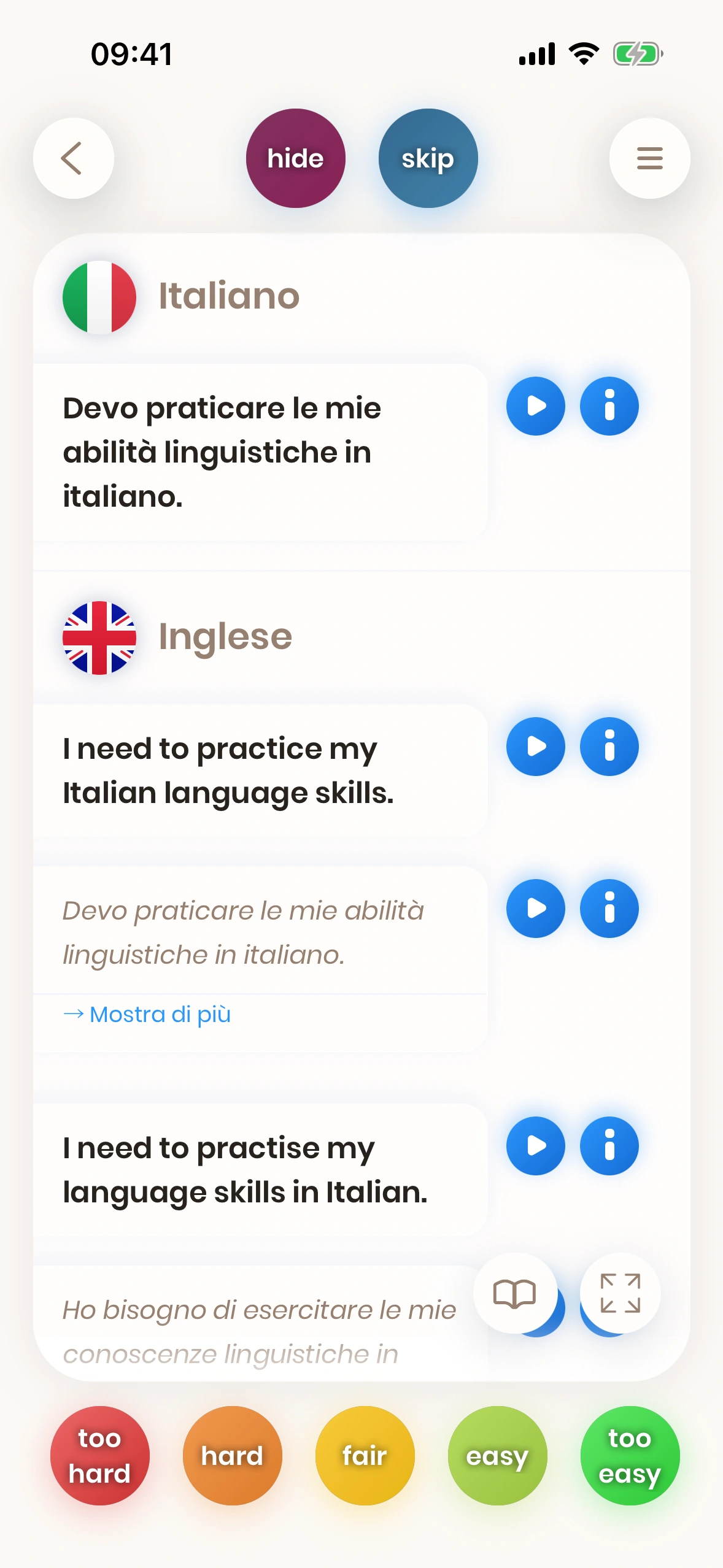
Task: Open the book icon button
Action: pos(514,1293)
